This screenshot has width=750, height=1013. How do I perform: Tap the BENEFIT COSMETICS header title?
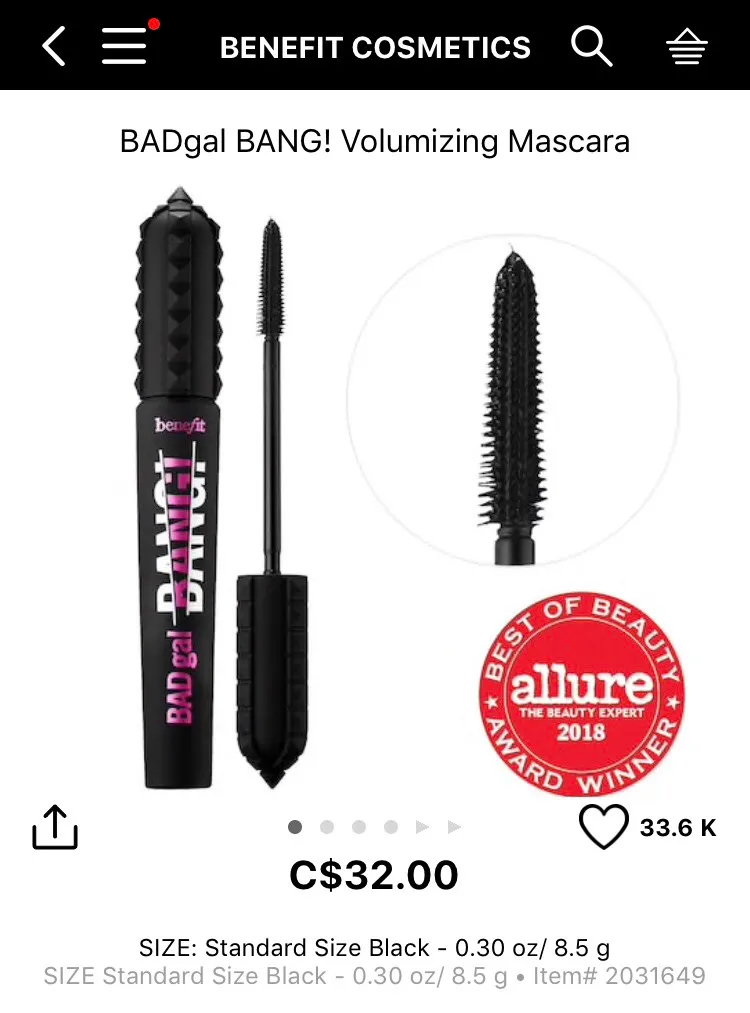coord(375,46)
